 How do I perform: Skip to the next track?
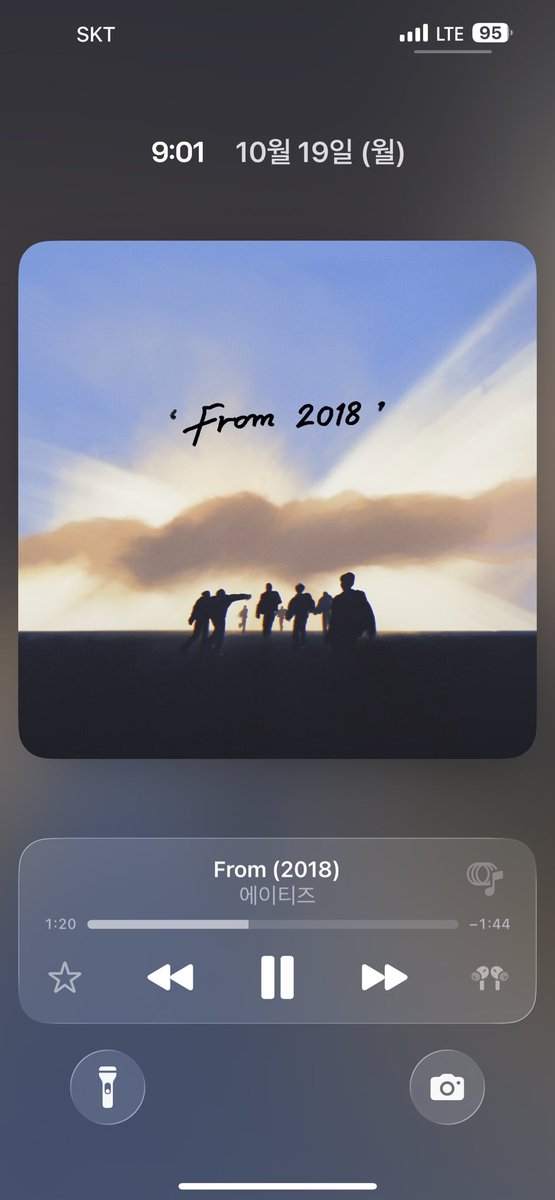[384, 977]
